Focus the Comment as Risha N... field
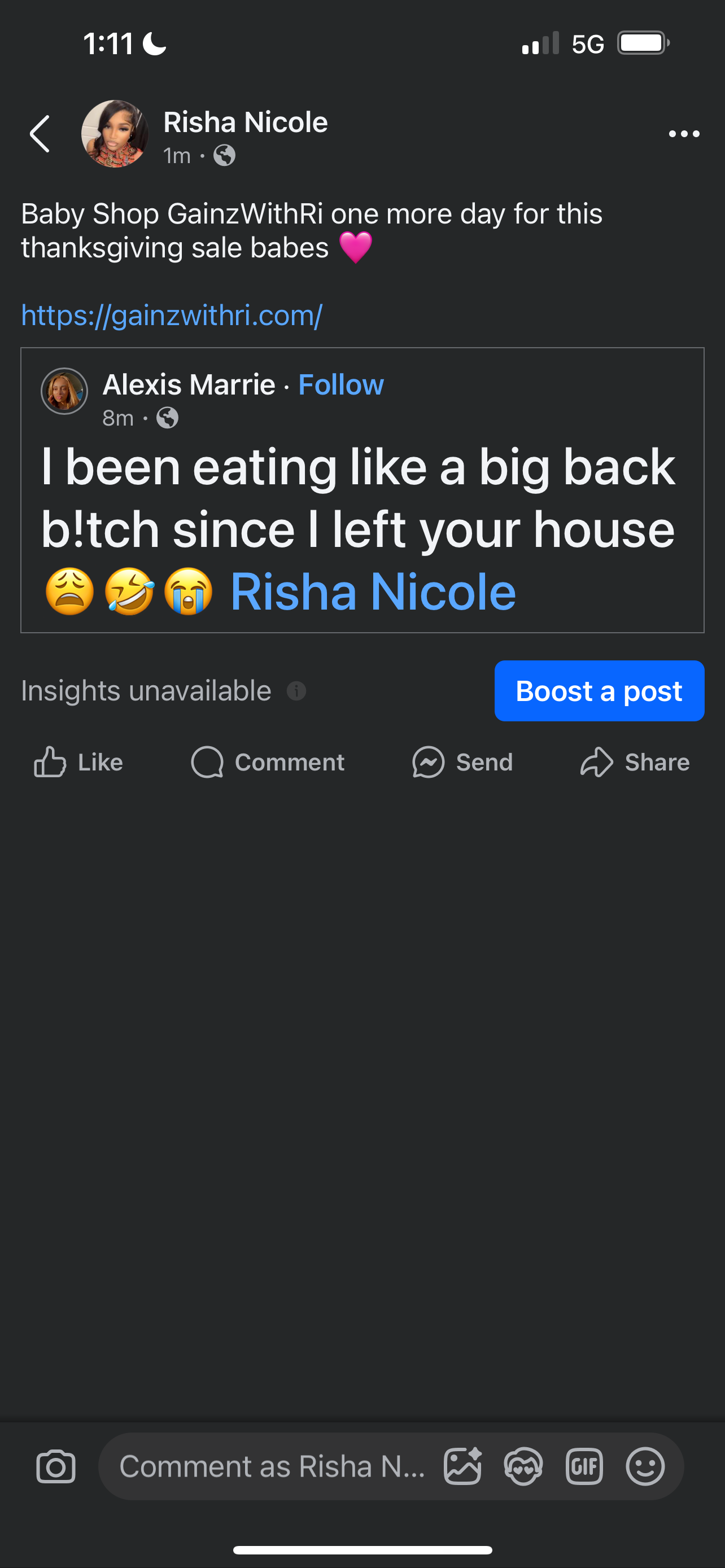Screen dimensions: 725x1568 272,1466
